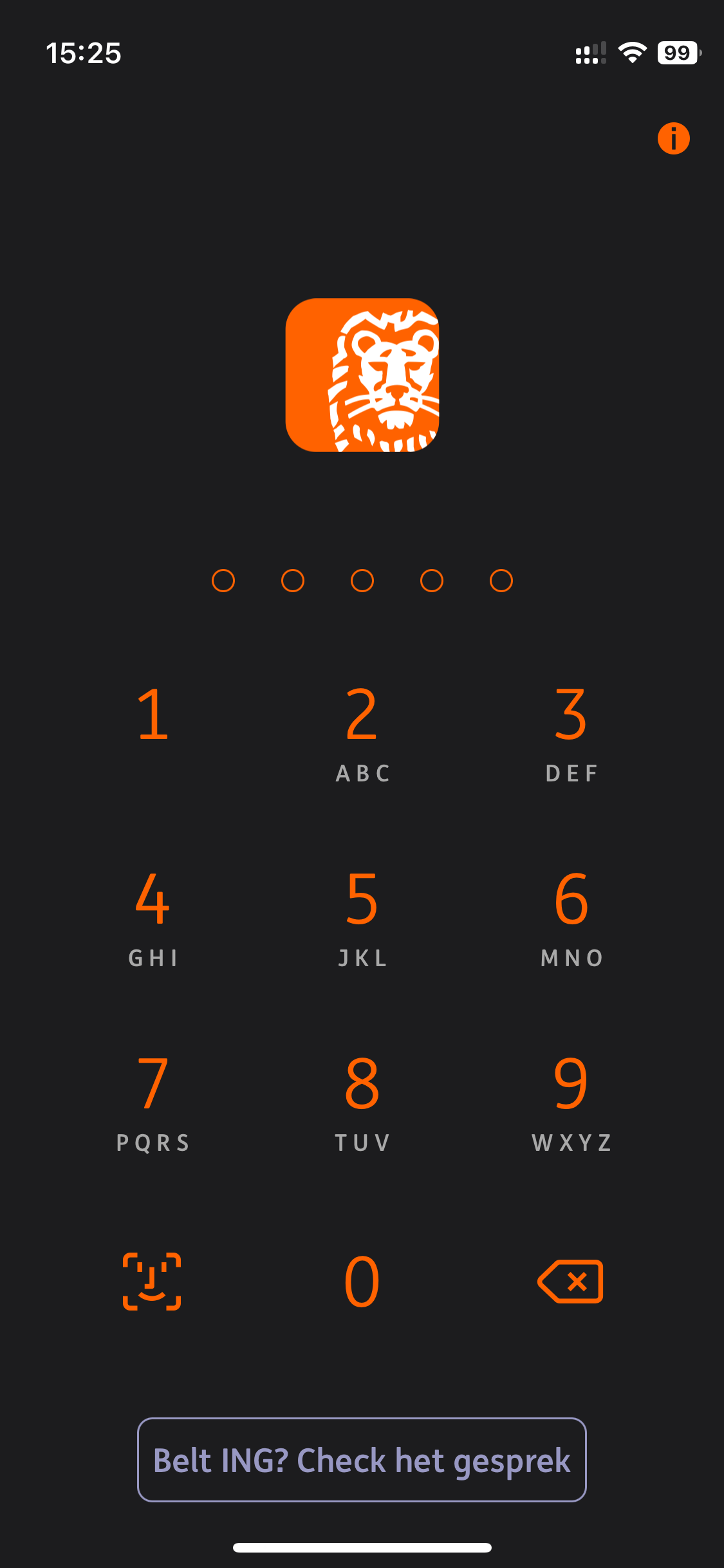Enter digit 0 on the keypad
The width and height of the screenshot is (724, 1568).
tap(362, 1282)
